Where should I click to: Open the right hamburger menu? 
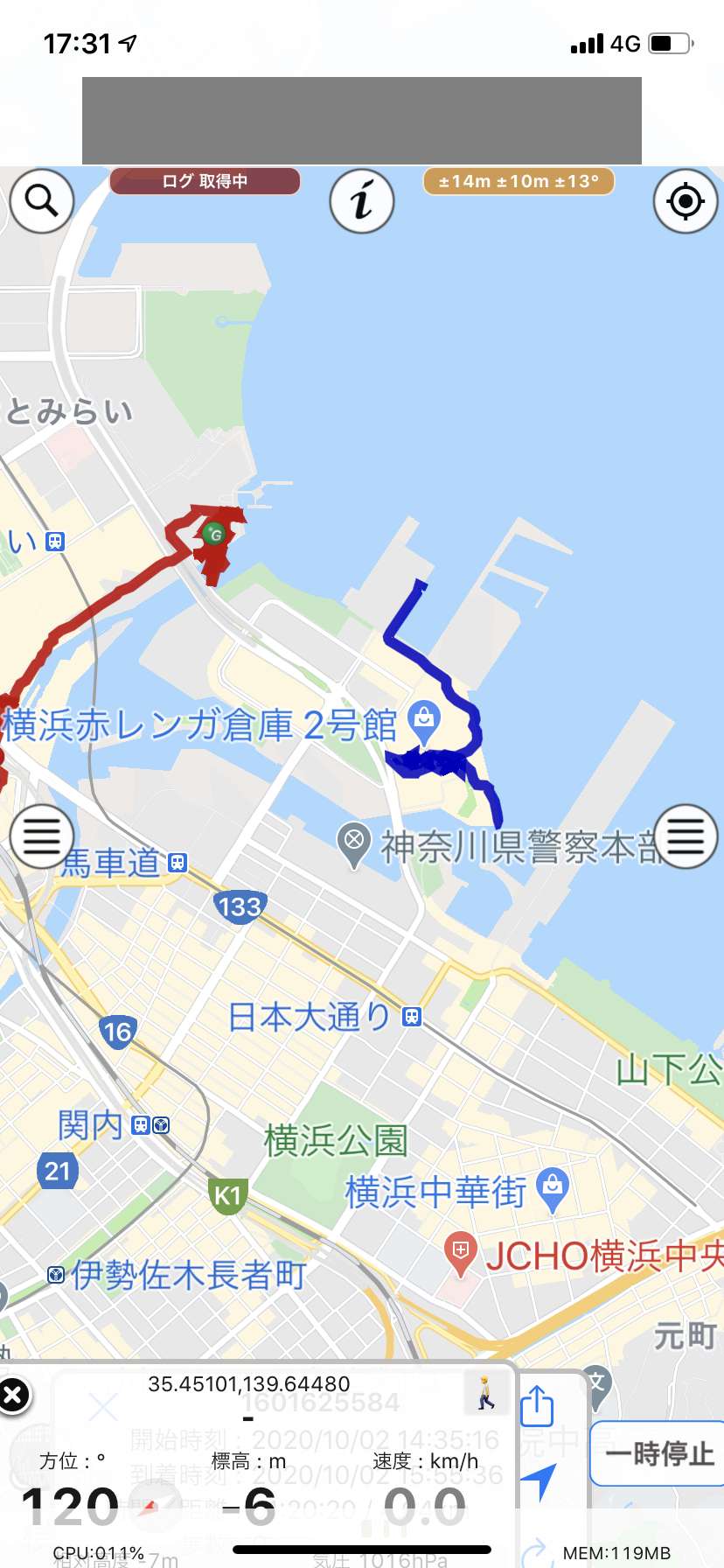[686, 836]
